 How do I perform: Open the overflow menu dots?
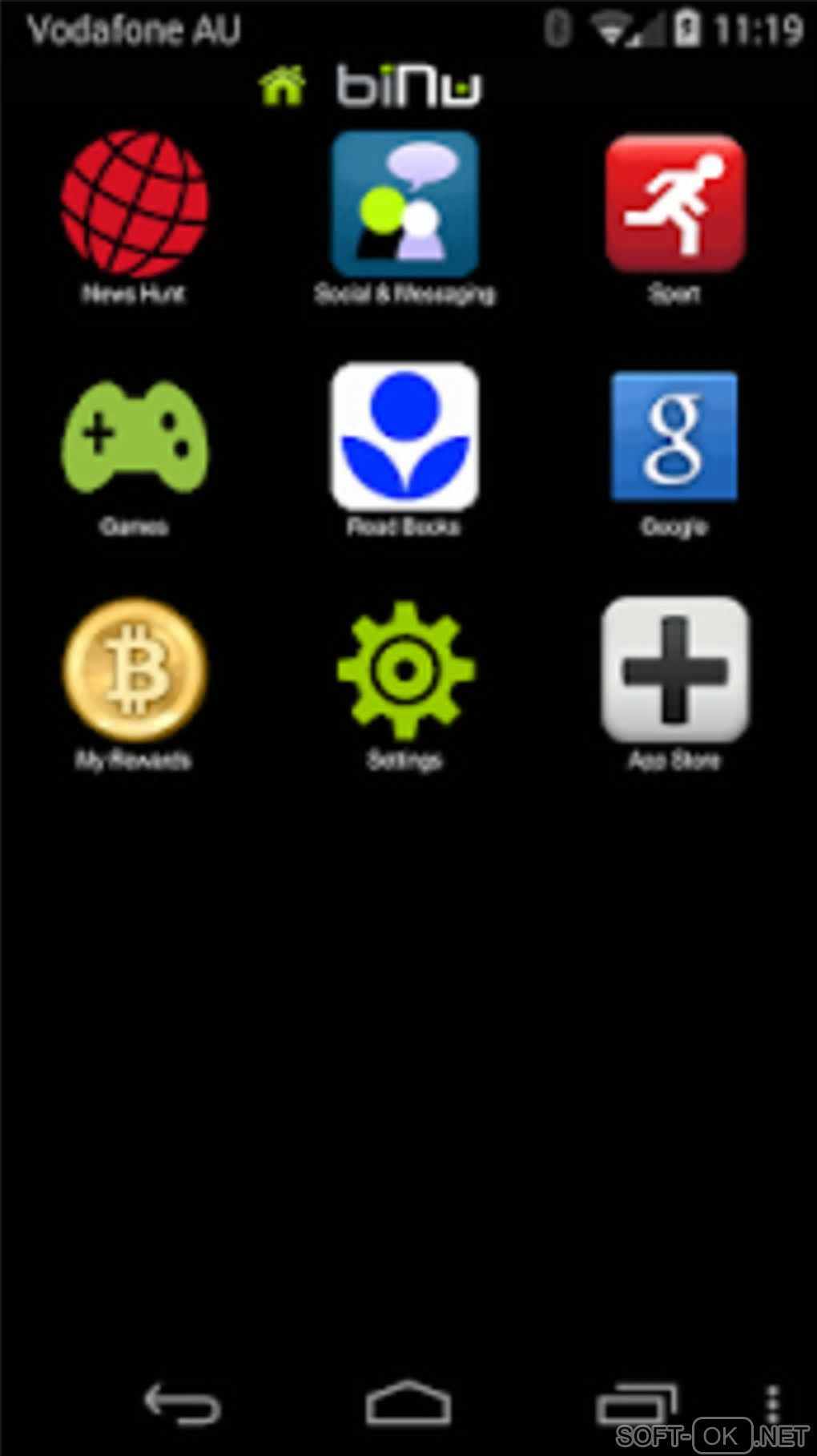(772, 1405)
